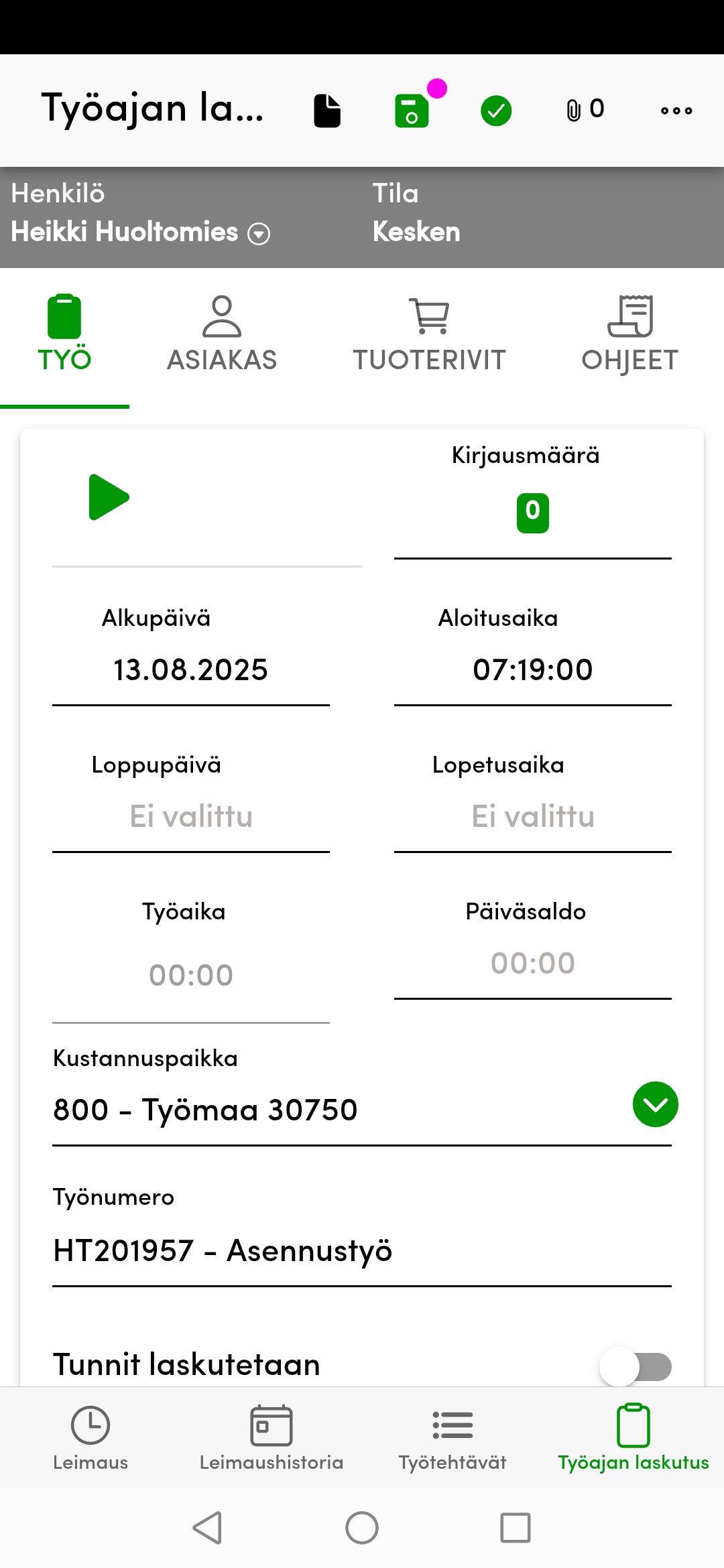
Task: Set Loppupäivä by tapping Ei valittu
Action: [x=190, y=816]
